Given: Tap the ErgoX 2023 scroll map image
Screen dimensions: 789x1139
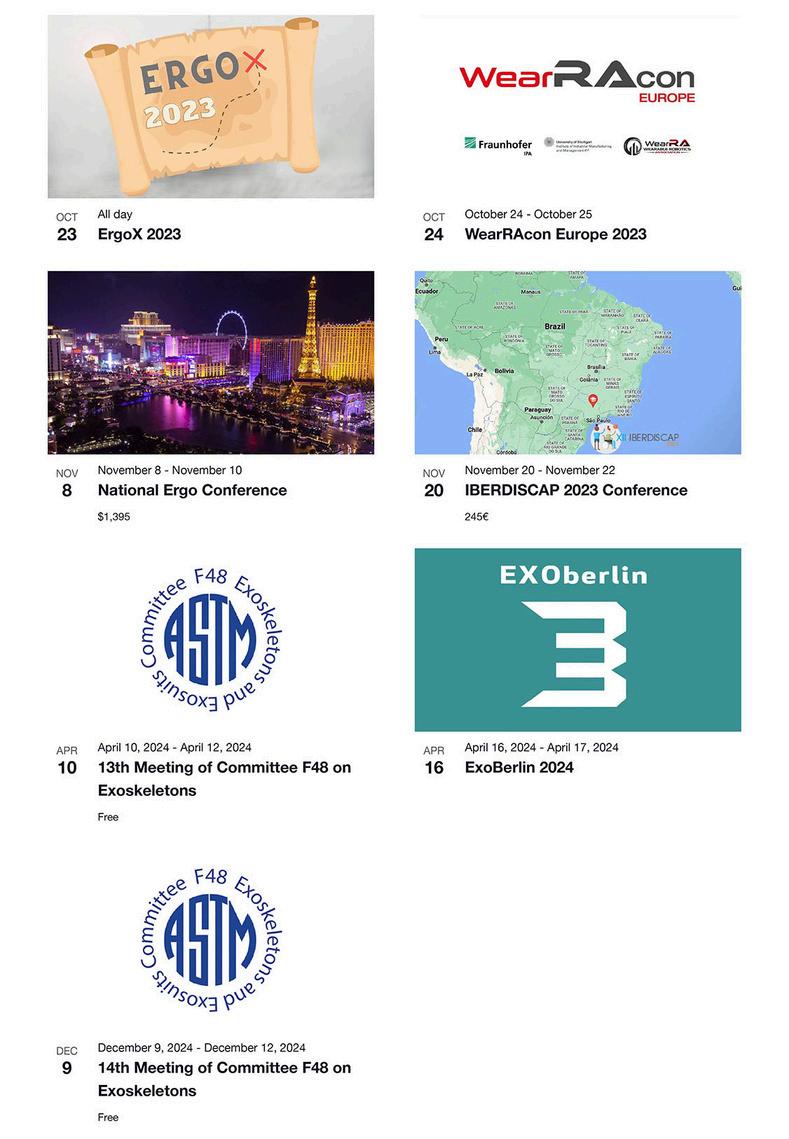Looking at the screenshot, I should (x=211, y=107).
